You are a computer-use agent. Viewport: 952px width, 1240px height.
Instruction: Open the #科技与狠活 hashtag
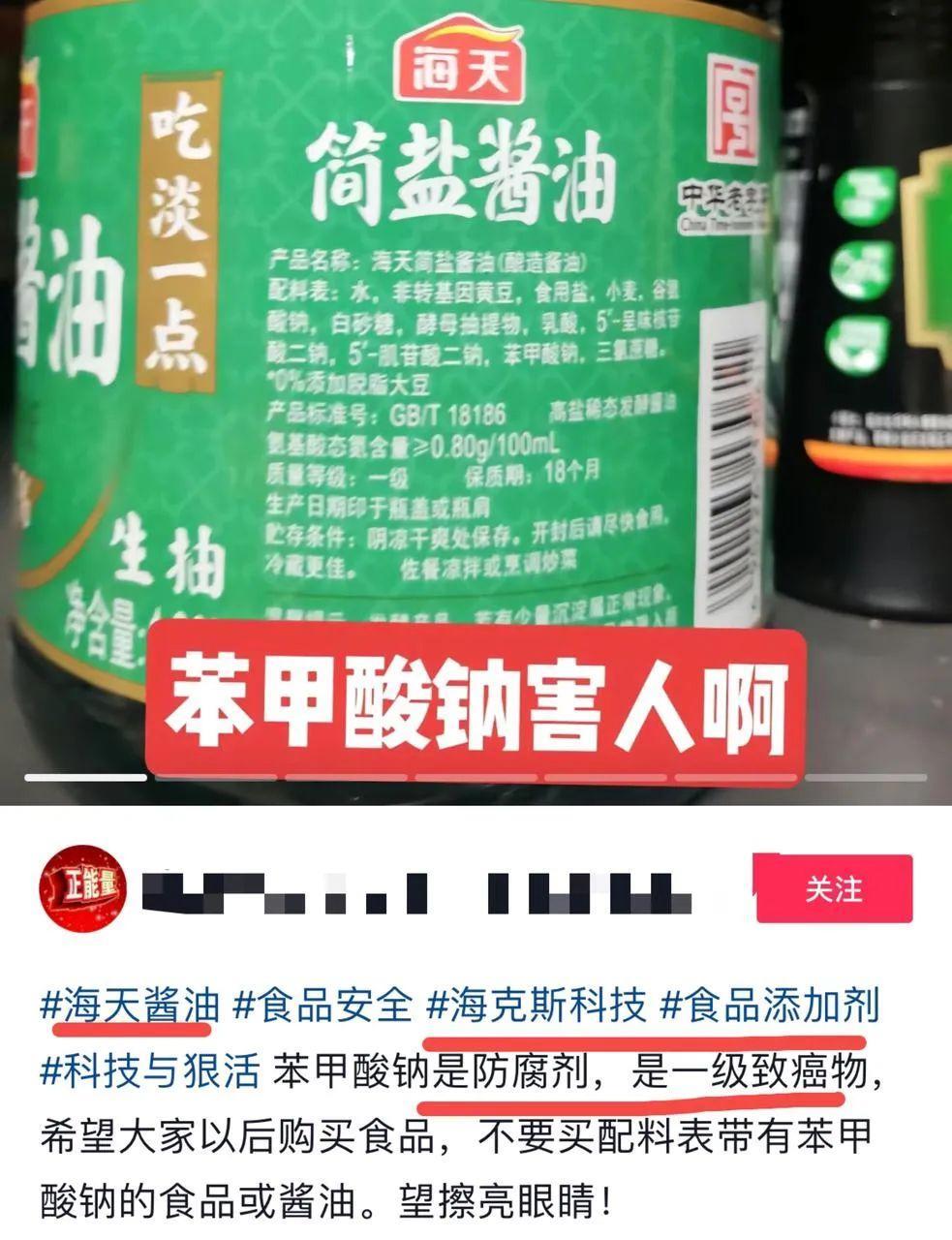(x=150, y=1070)
